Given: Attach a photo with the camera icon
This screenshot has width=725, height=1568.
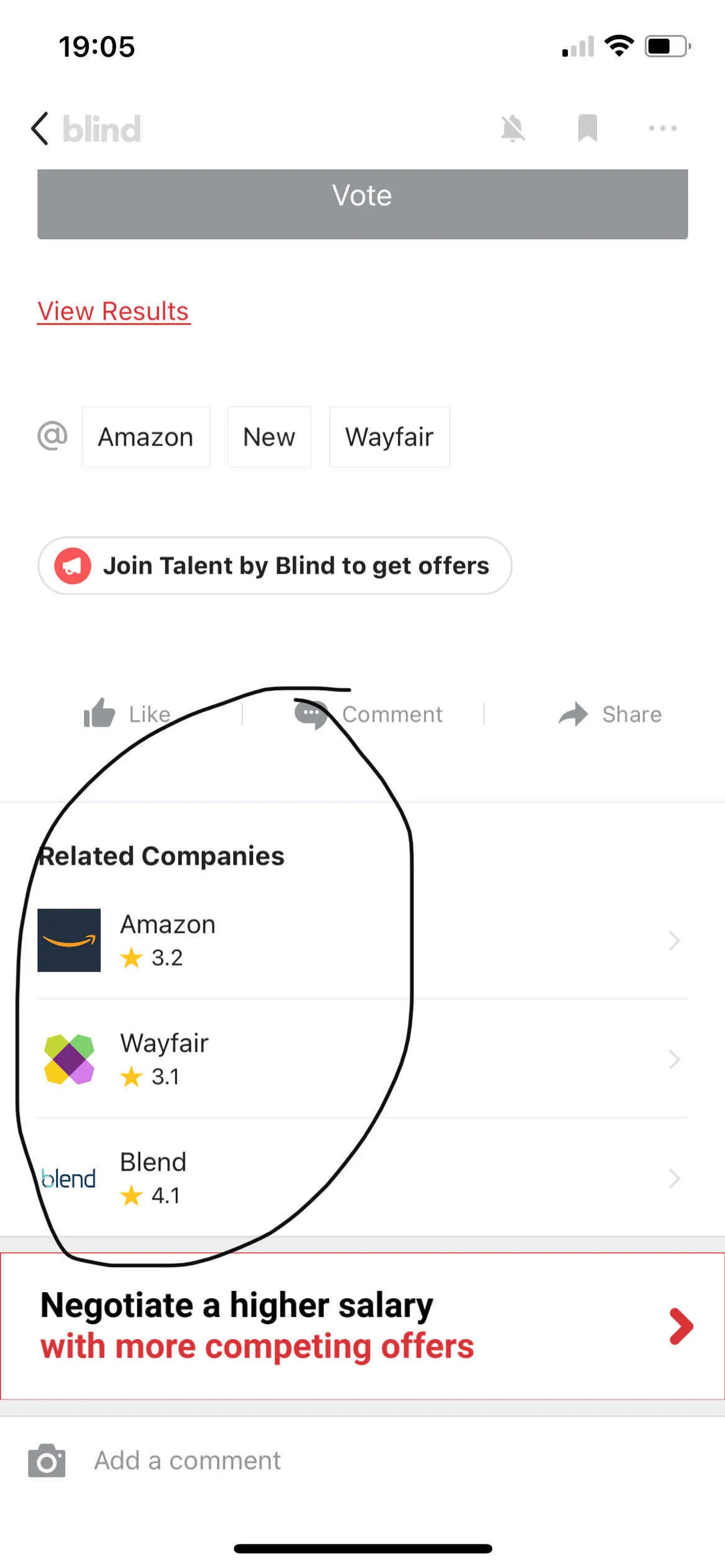Looking at the screenshot, I should click(47, 1461).
